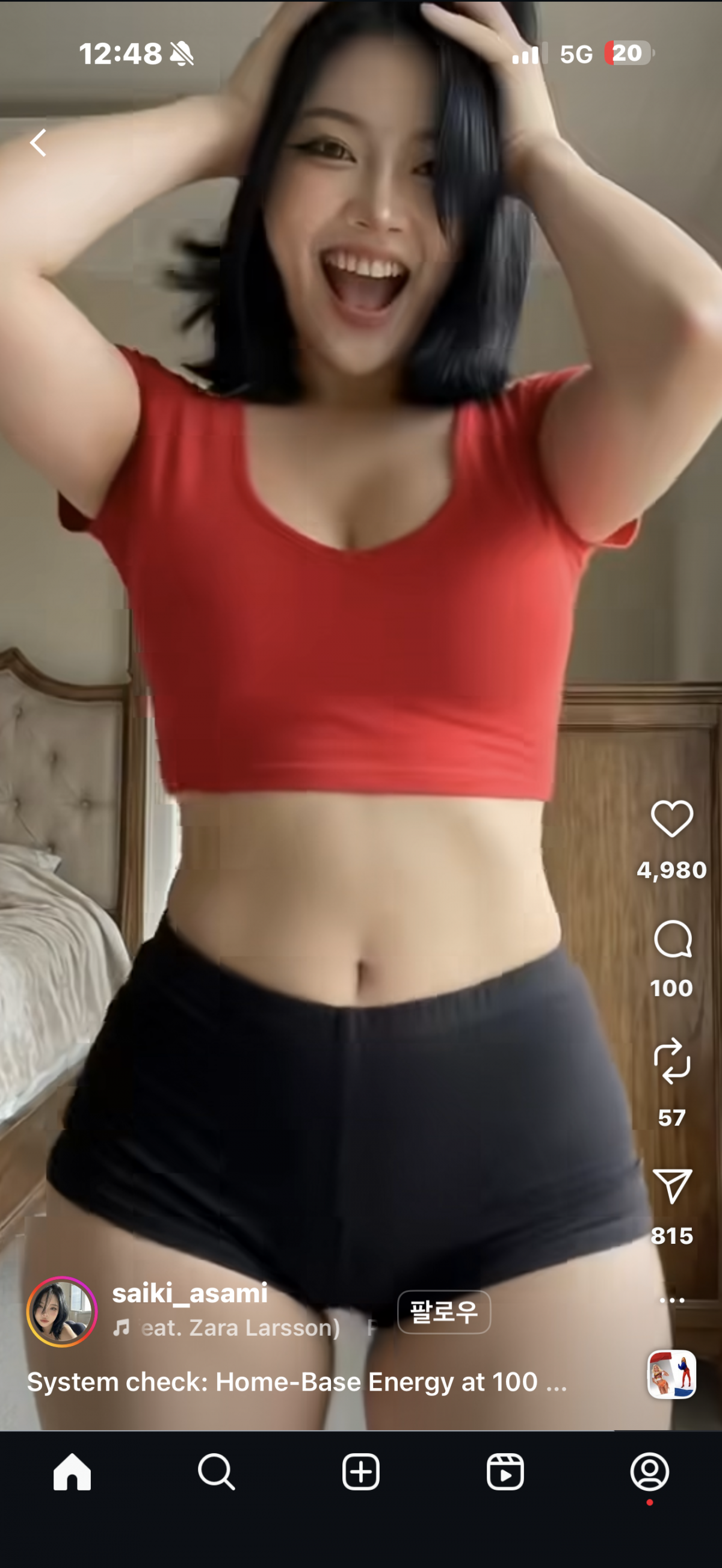Switch to the Reels tab

505,1472
